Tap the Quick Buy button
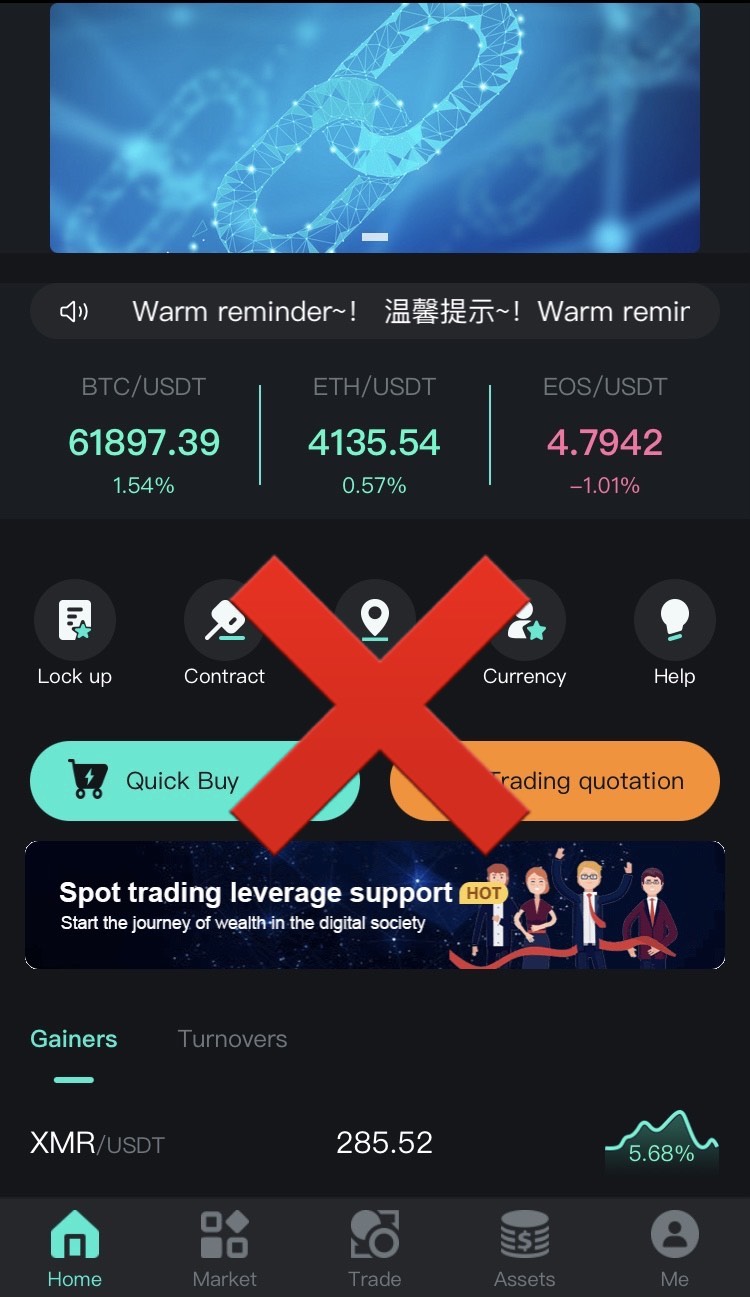The width and height of the screenshot is (750, 1297). [x=150, y=781]
